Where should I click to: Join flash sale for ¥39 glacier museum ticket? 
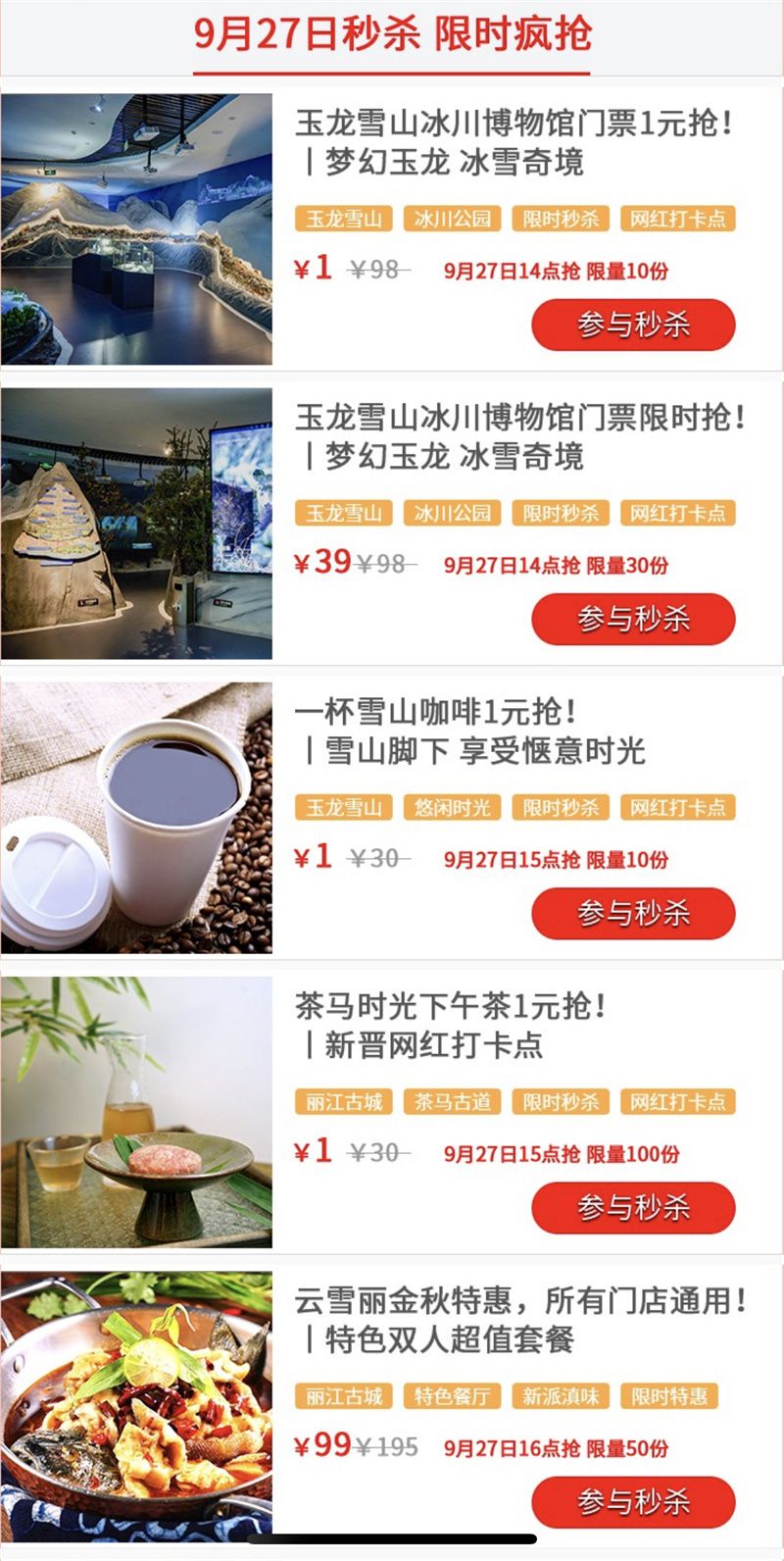[x=633, y=619]
